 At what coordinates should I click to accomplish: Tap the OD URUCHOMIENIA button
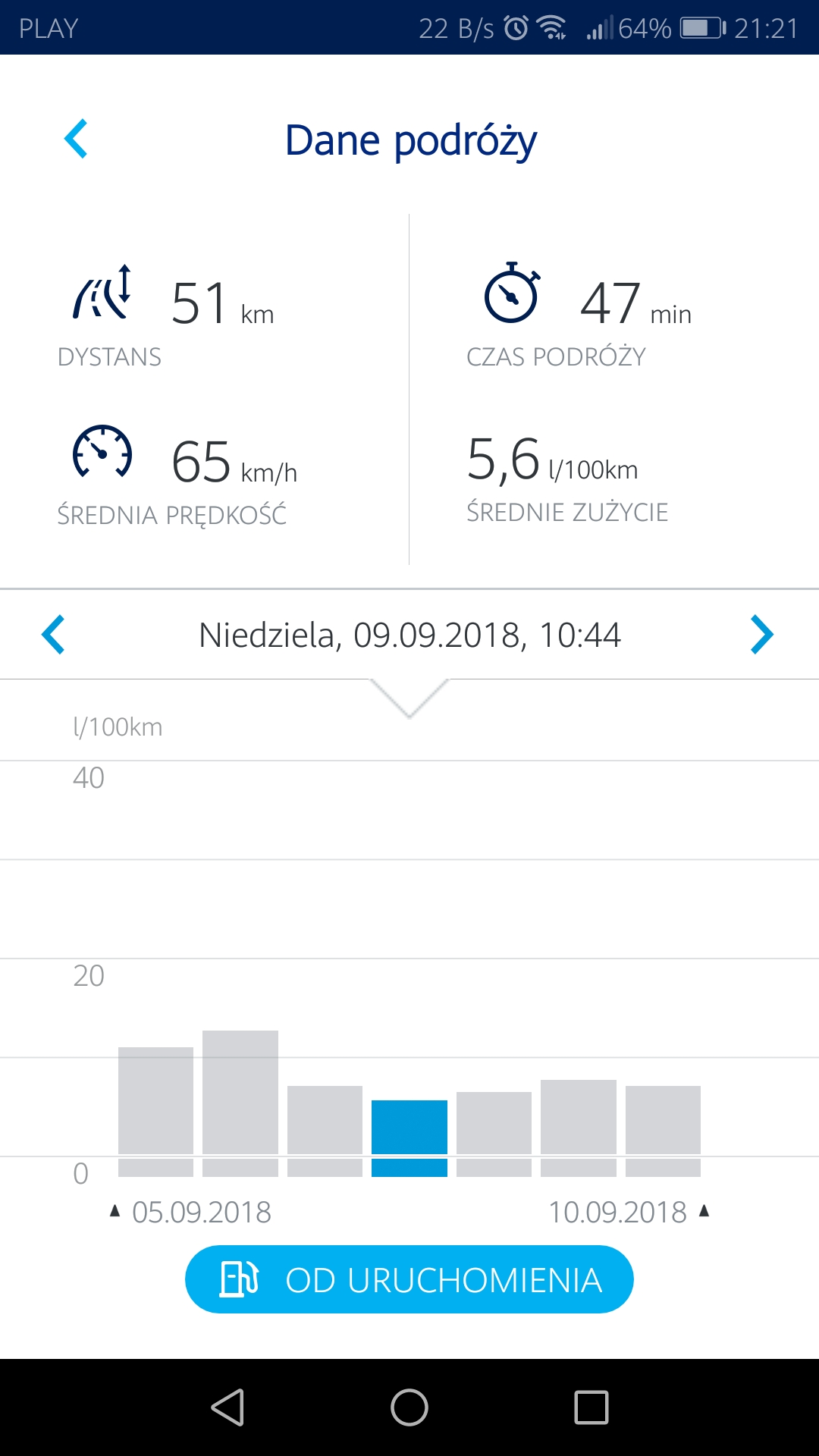tap(409, 1279)
